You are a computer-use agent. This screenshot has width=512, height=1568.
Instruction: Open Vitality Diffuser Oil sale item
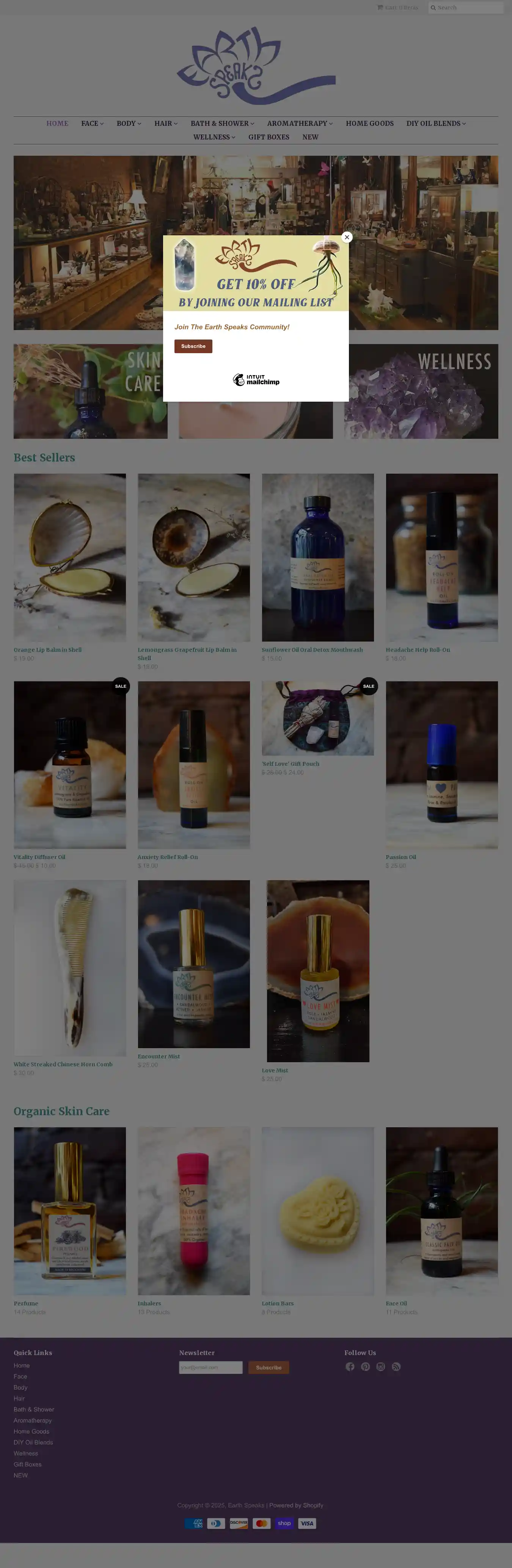click(x=69, y=765)
